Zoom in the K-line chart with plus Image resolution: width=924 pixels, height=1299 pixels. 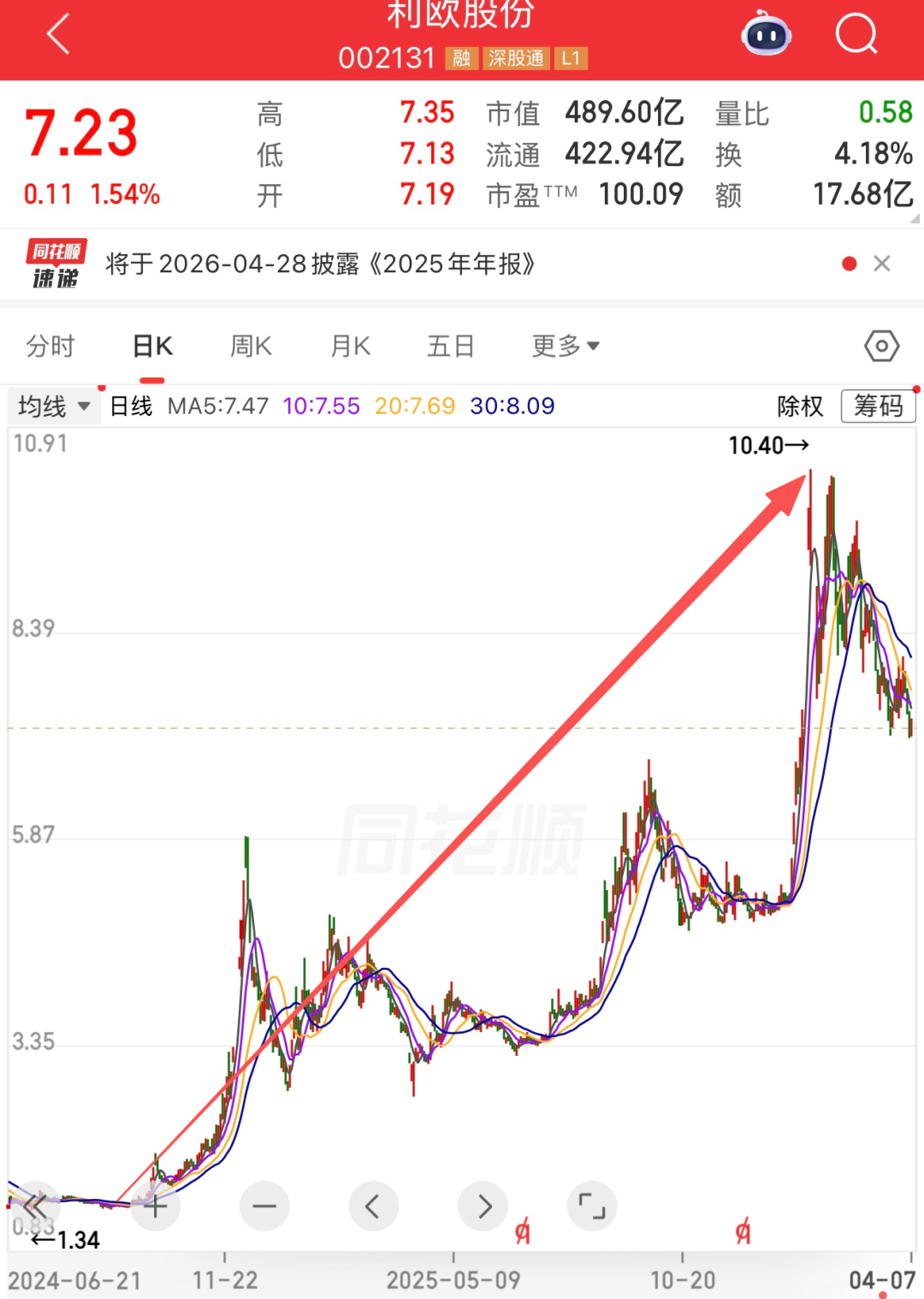pyautogui.click(x=155, y=1207)
